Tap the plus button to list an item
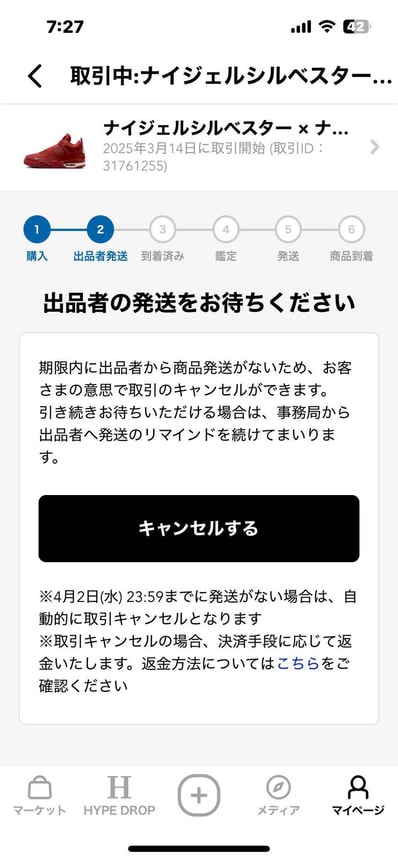This screenshot has width=398, height=862. click(199, 795)
